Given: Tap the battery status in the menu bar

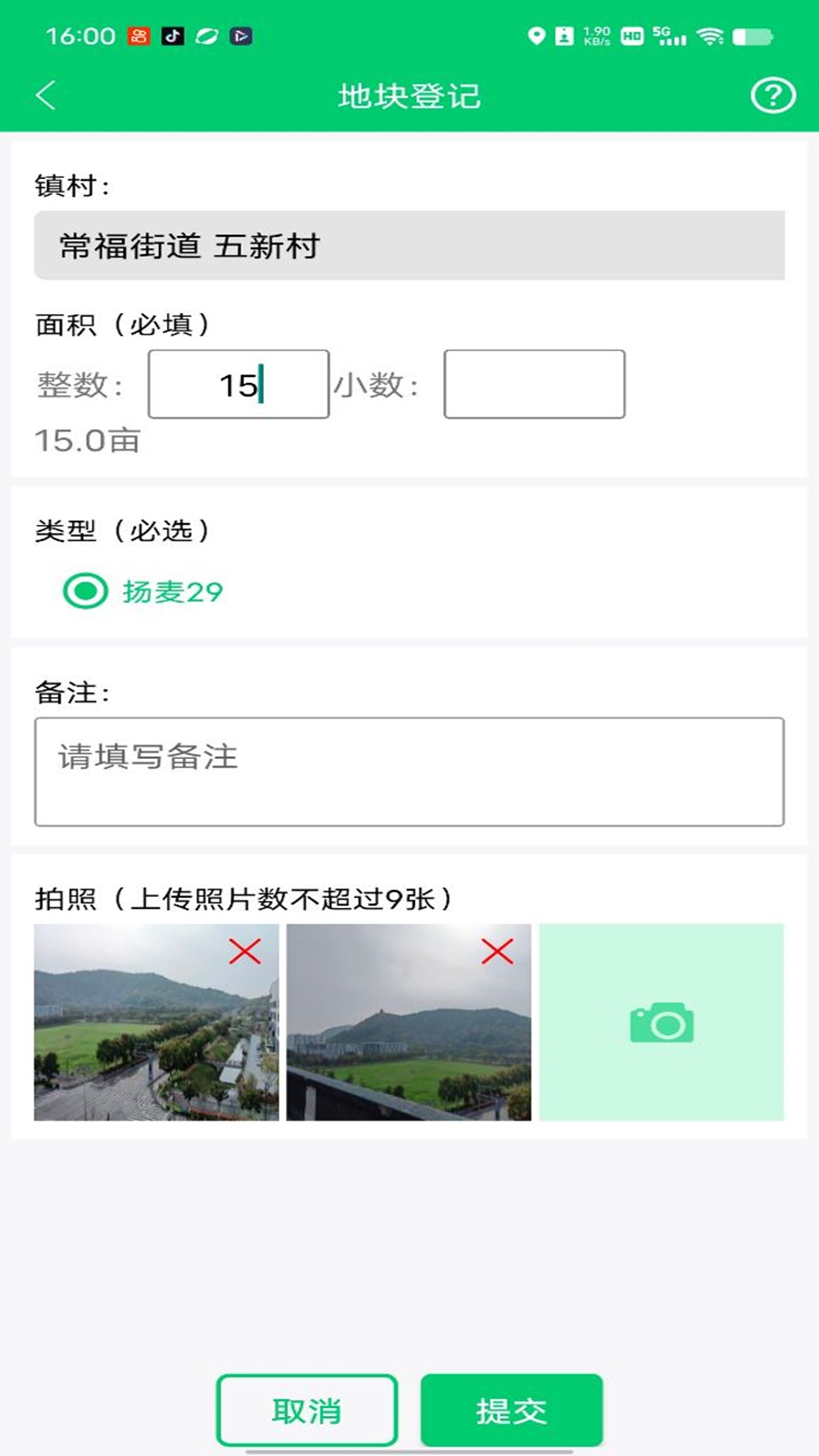Looking at the screenshot, I should tap(754, 36).
